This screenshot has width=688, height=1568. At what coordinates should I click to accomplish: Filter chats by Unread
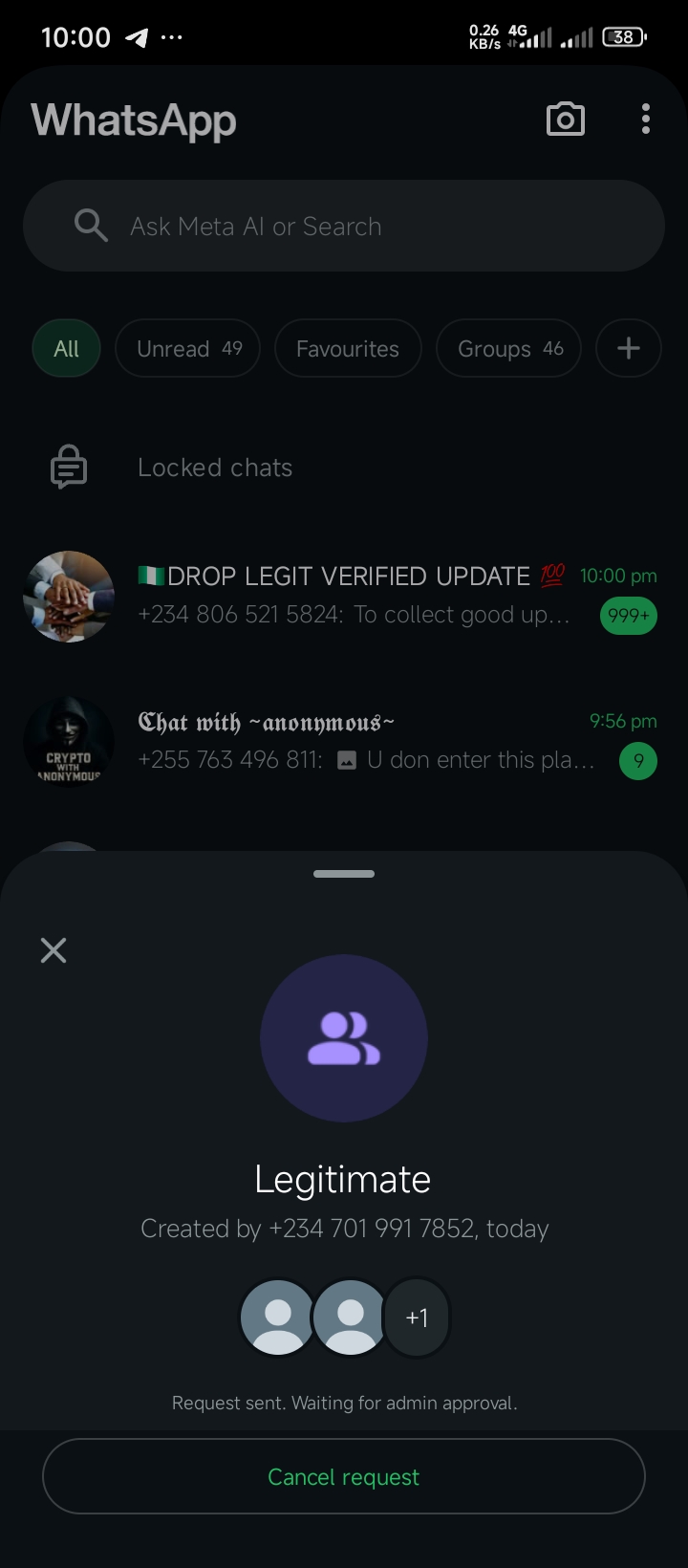188,348
